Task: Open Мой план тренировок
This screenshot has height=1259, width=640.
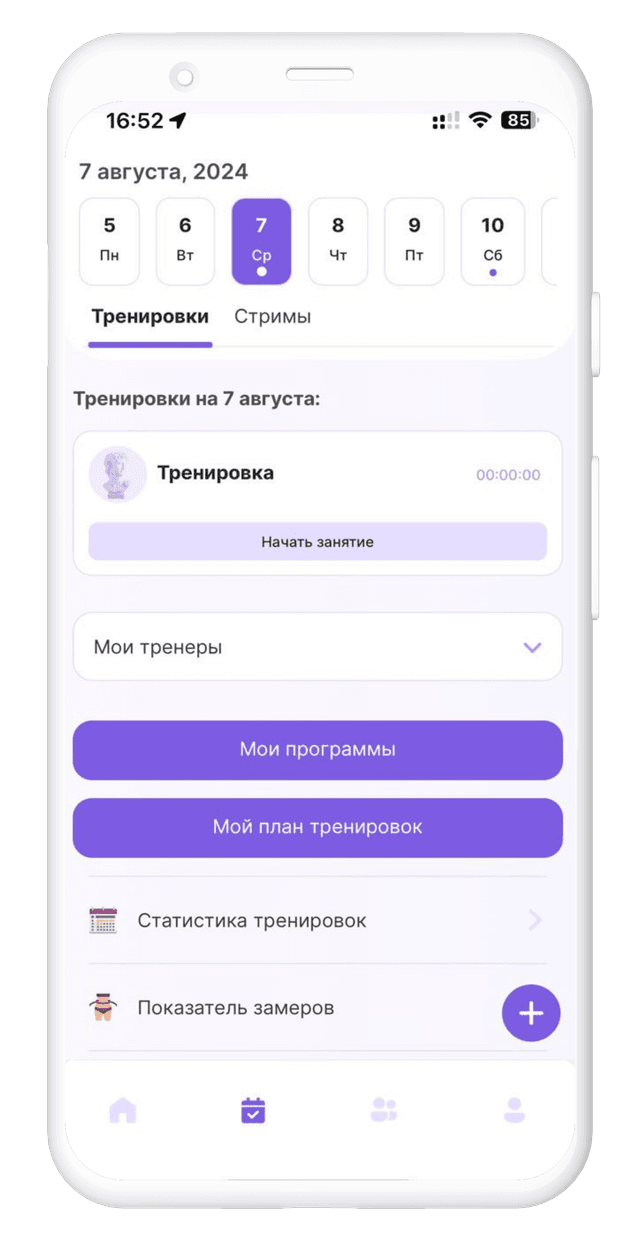Action: coord(317,828)
